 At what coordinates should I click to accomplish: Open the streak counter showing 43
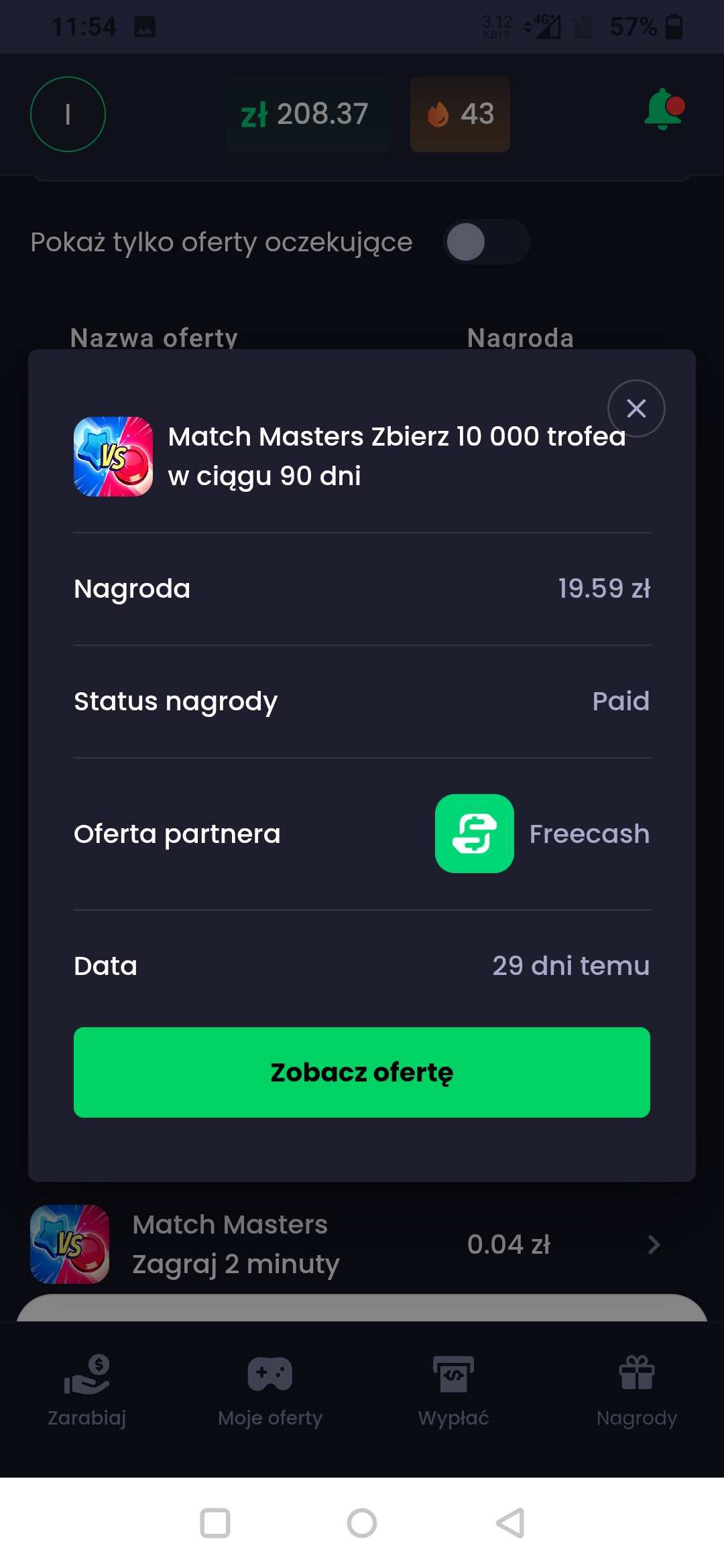tap(460, 115)
